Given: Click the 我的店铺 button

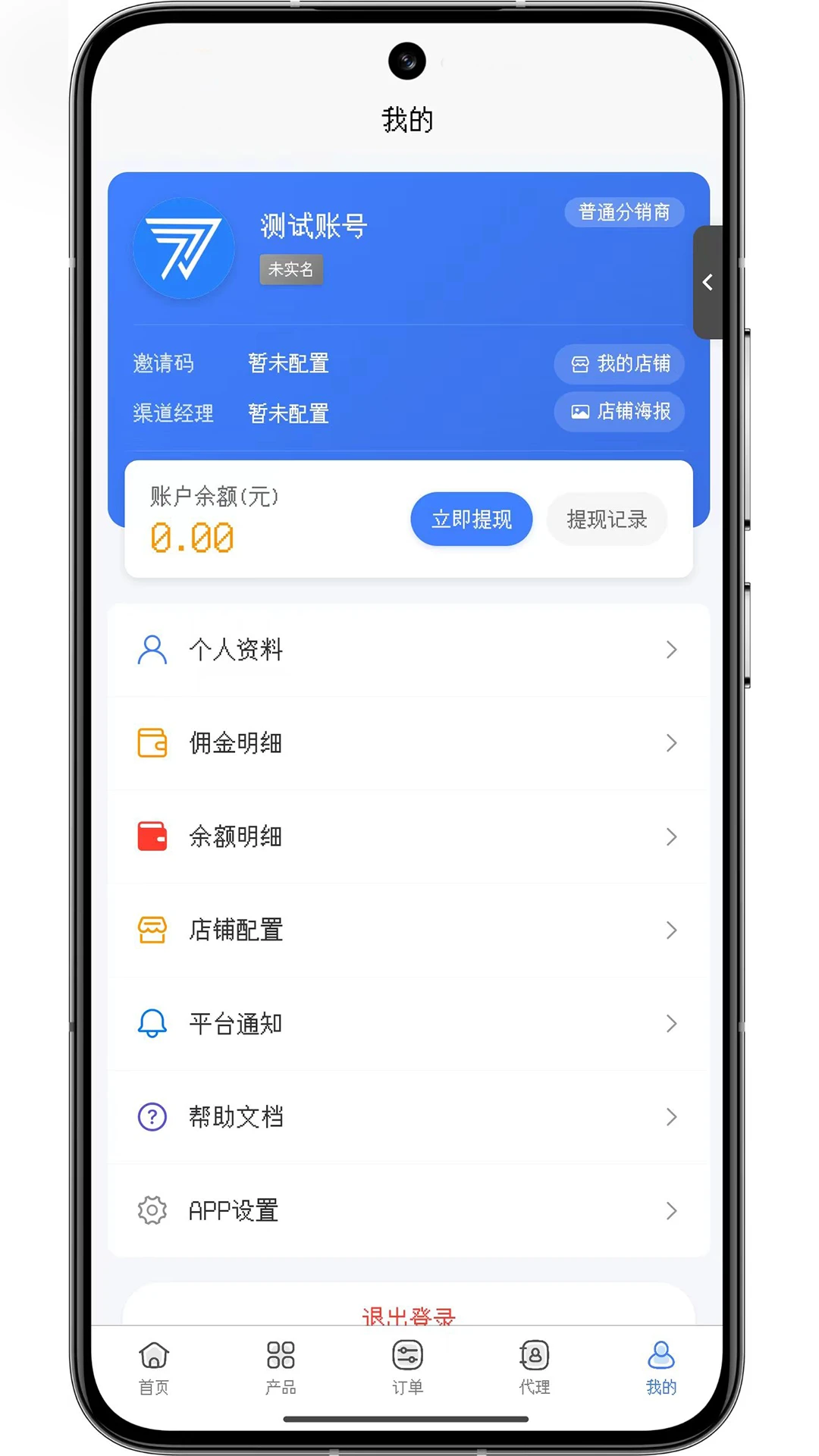Looking at the screenshot, I should coord(620,364).
